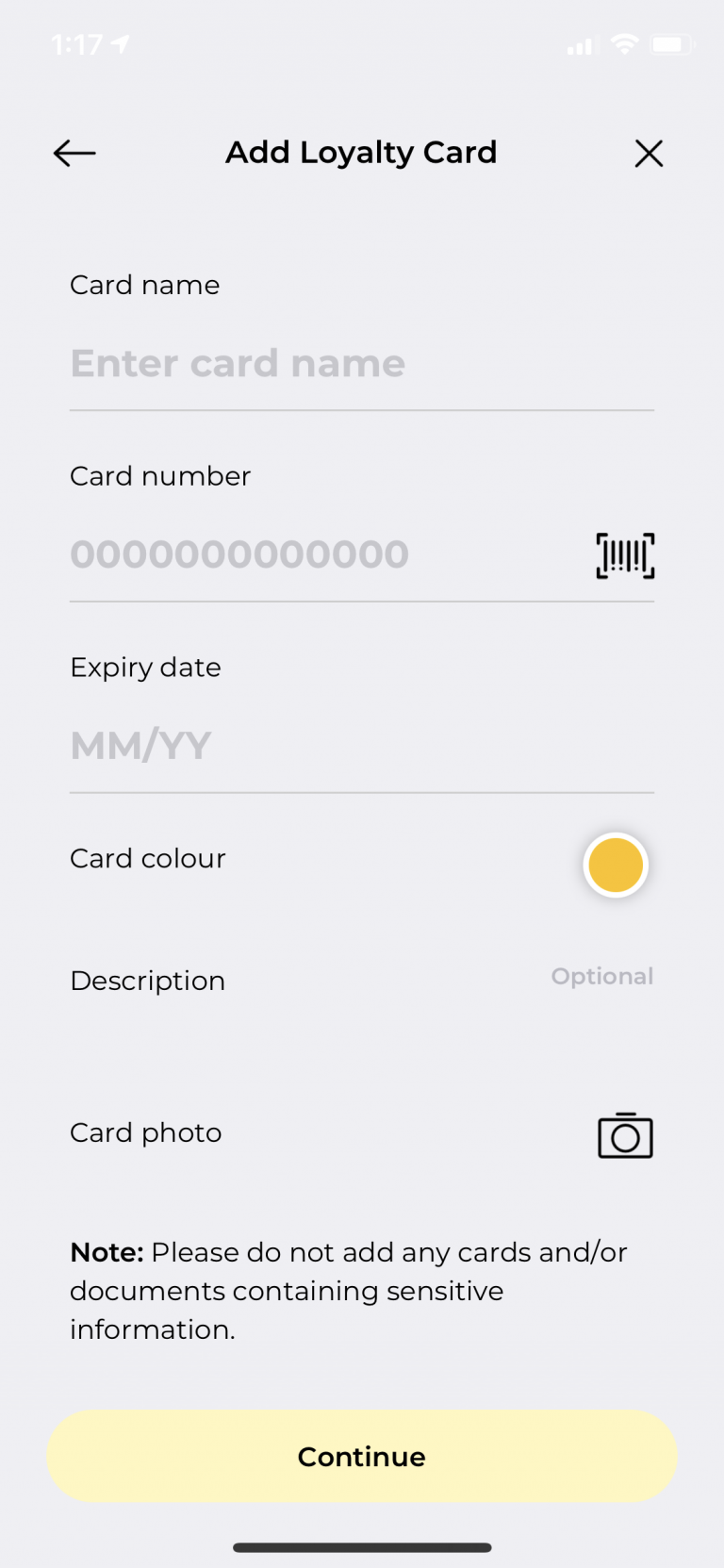Open the card colour picker
724x1568 pixels.
(615, 865)
